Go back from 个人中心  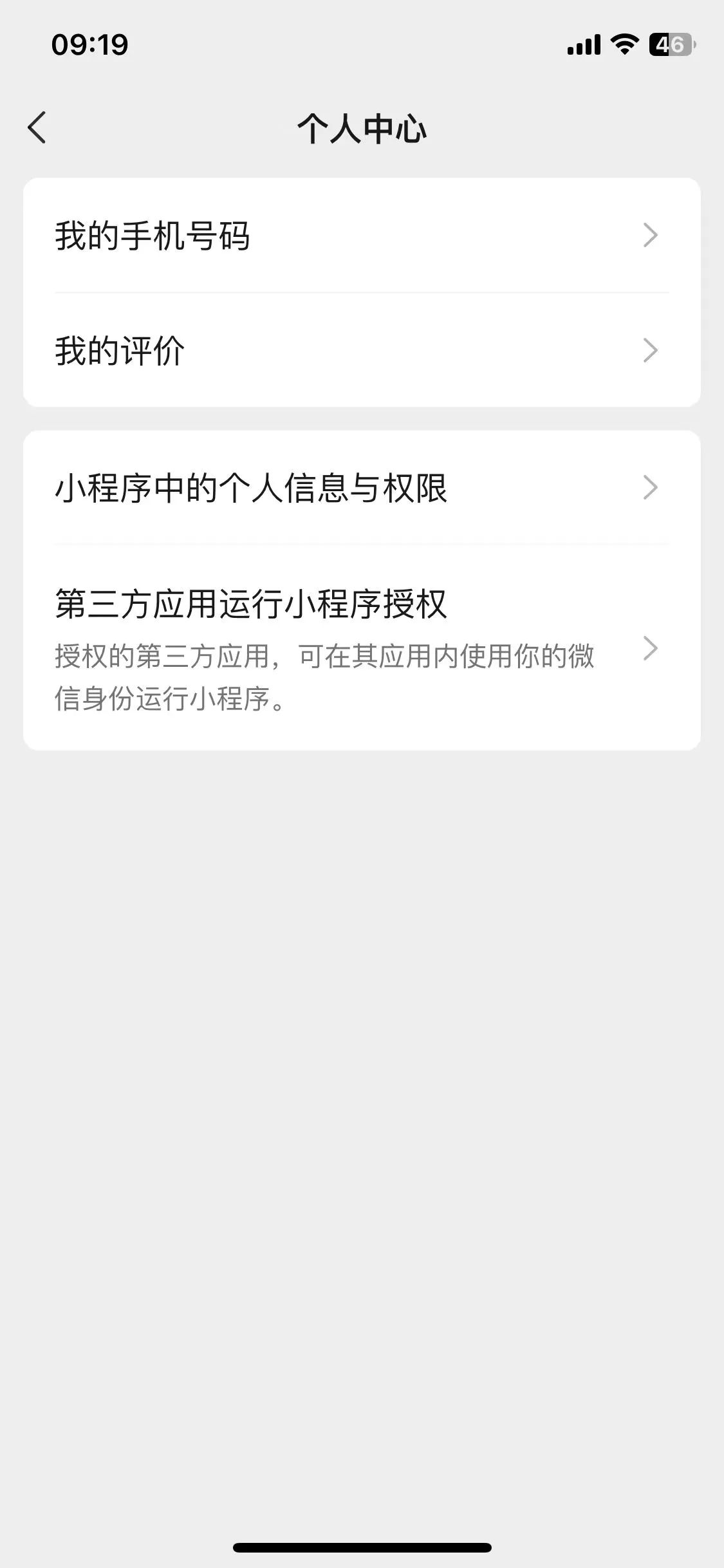pos(37,127)
